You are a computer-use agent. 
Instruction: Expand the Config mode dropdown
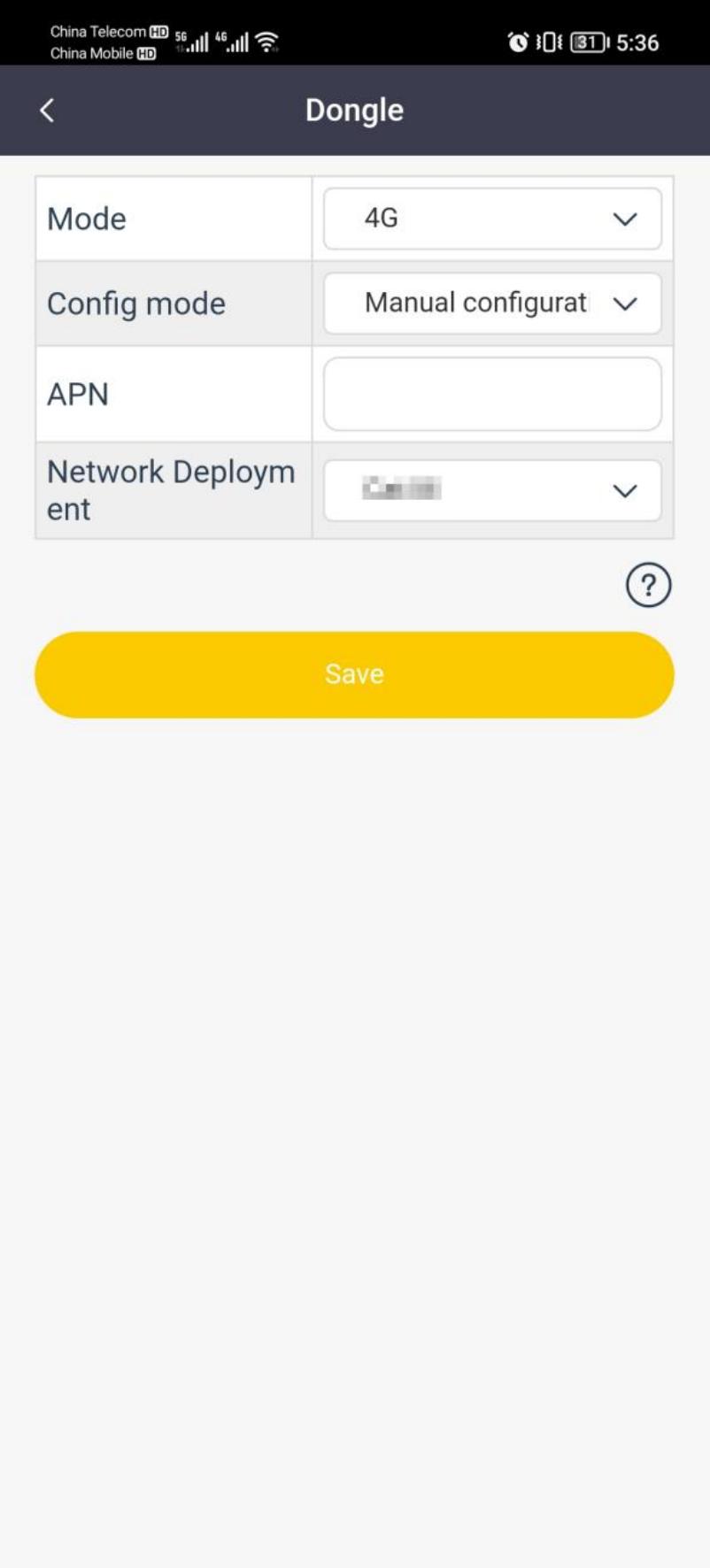tap(492, 304)
